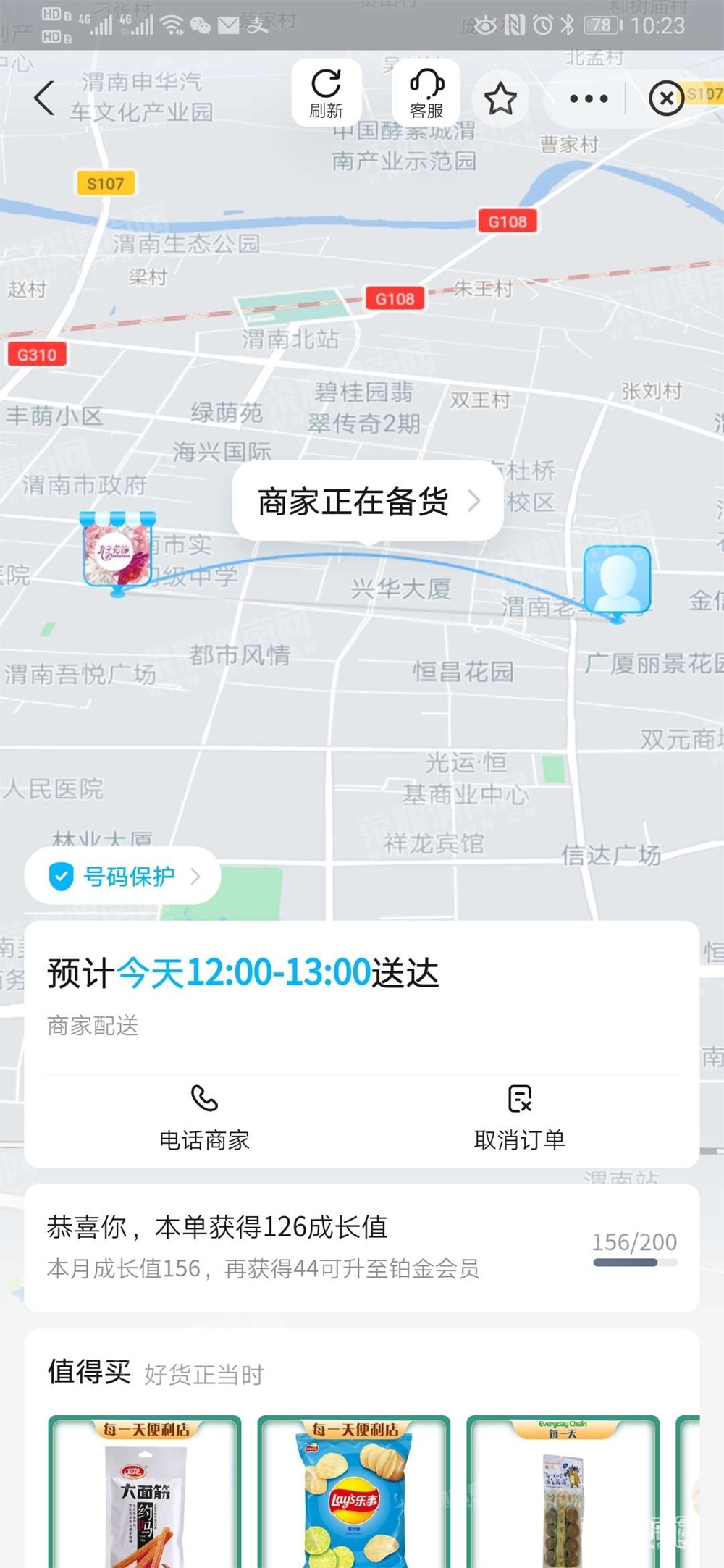The image size is (724, 1568).
Task: Tap the star to favorite this order
Action: pos(500,98)
